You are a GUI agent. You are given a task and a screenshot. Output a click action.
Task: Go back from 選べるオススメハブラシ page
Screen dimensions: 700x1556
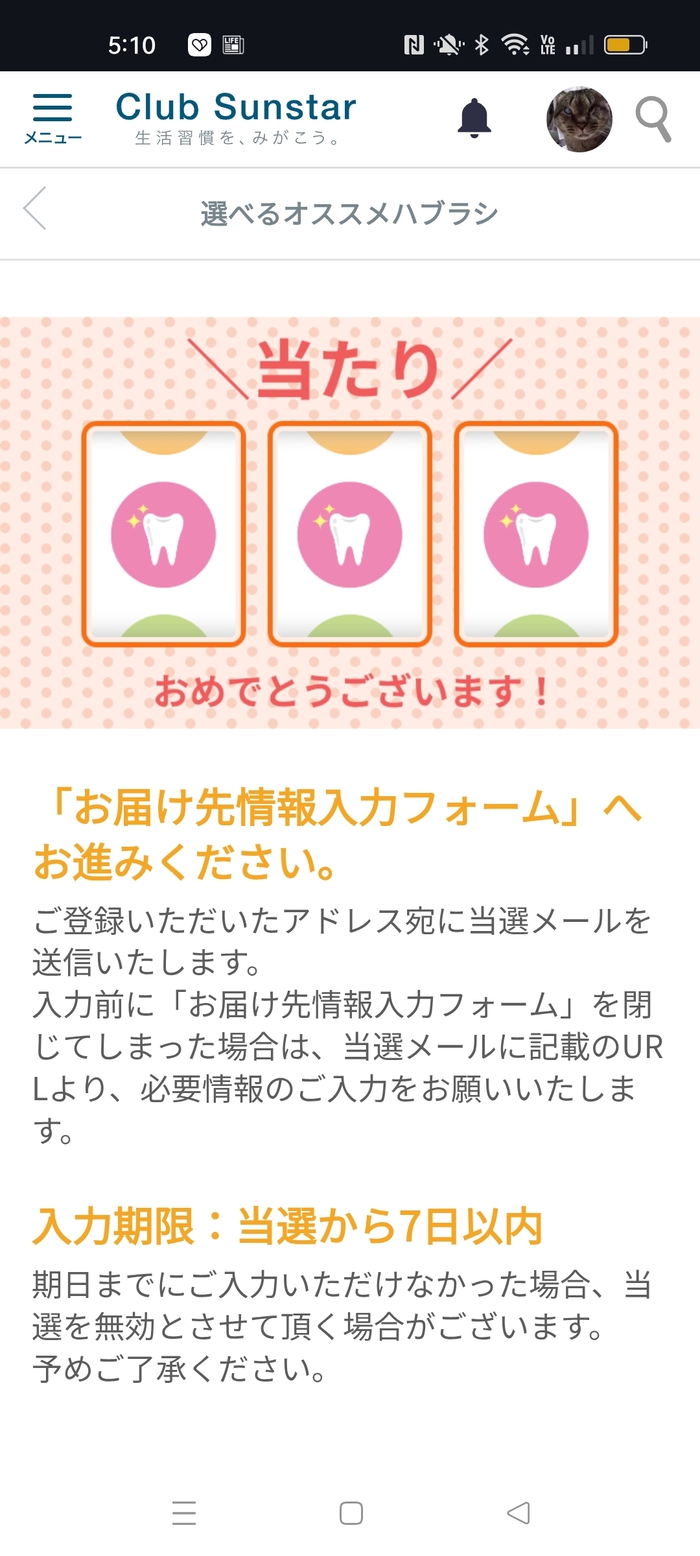[35, 210]
